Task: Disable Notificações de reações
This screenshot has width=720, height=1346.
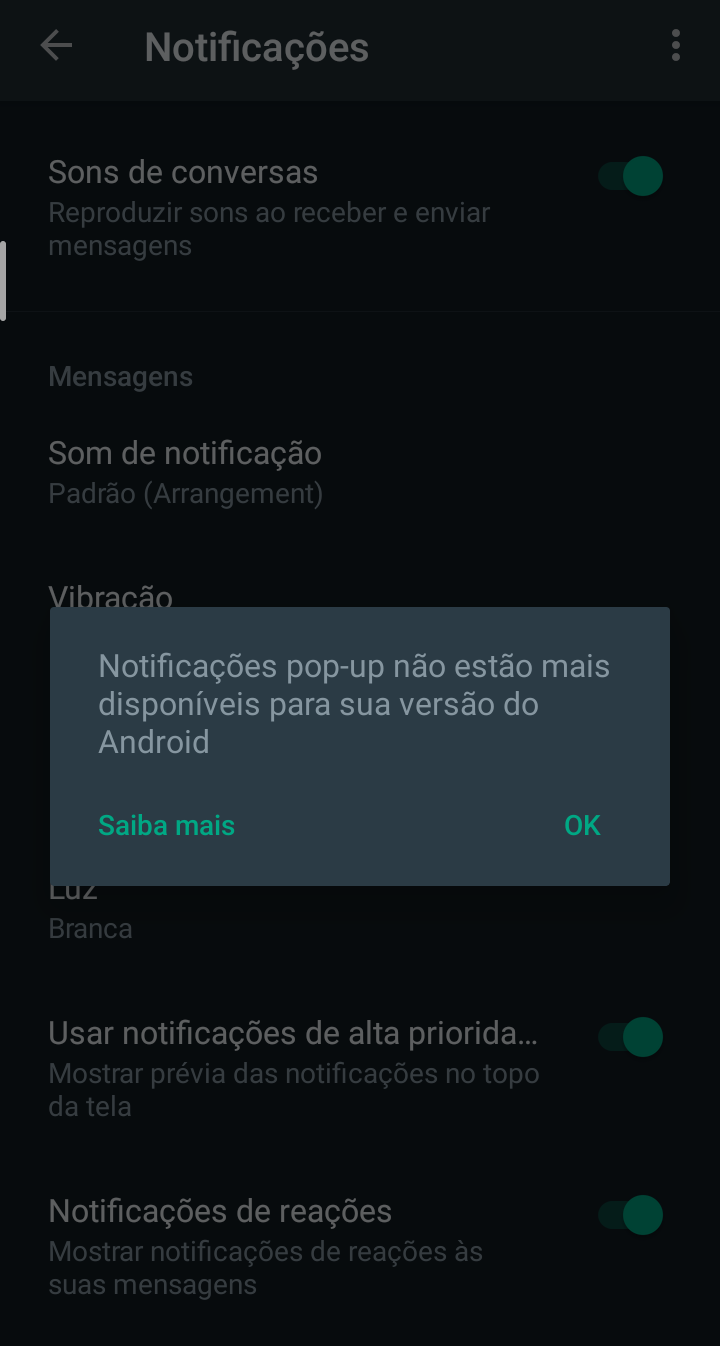Action: 631,1214
